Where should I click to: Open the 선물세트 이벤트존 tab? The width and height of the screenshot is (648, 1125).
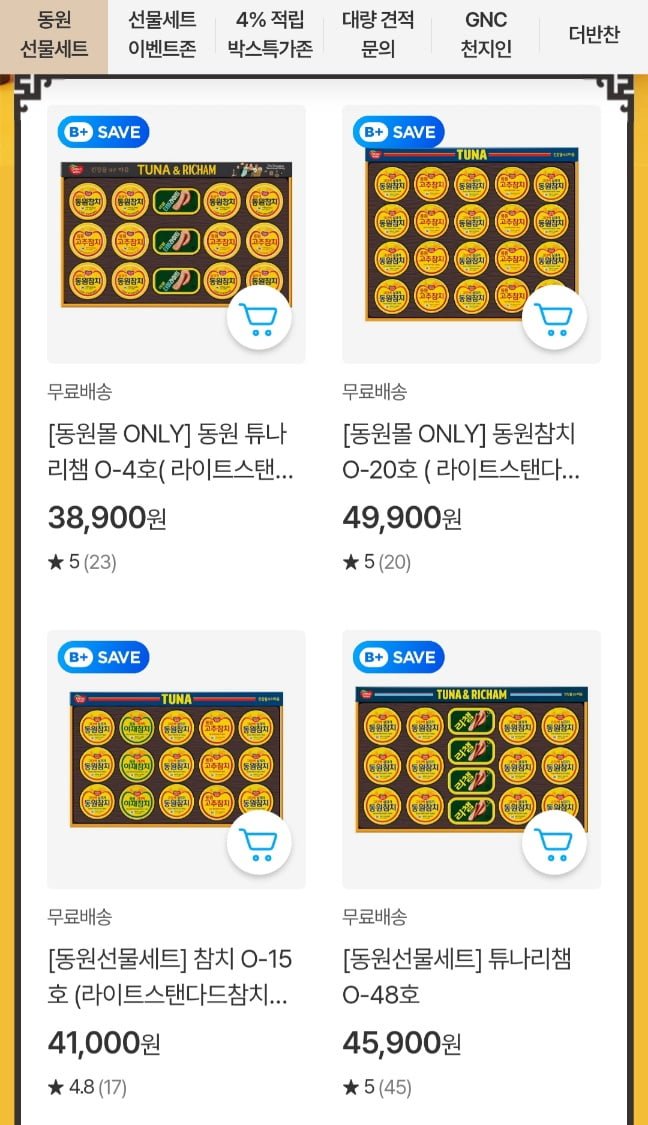pyautogui.click(x=162, y=34)
